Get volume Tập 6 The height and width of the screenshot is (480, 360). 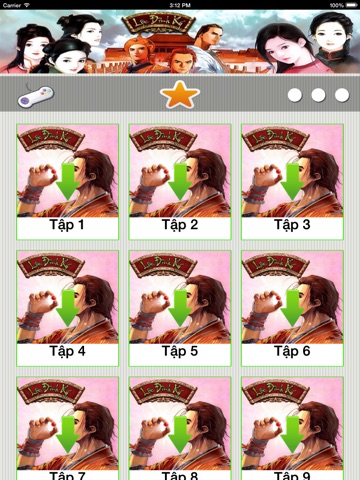[292, 308]
